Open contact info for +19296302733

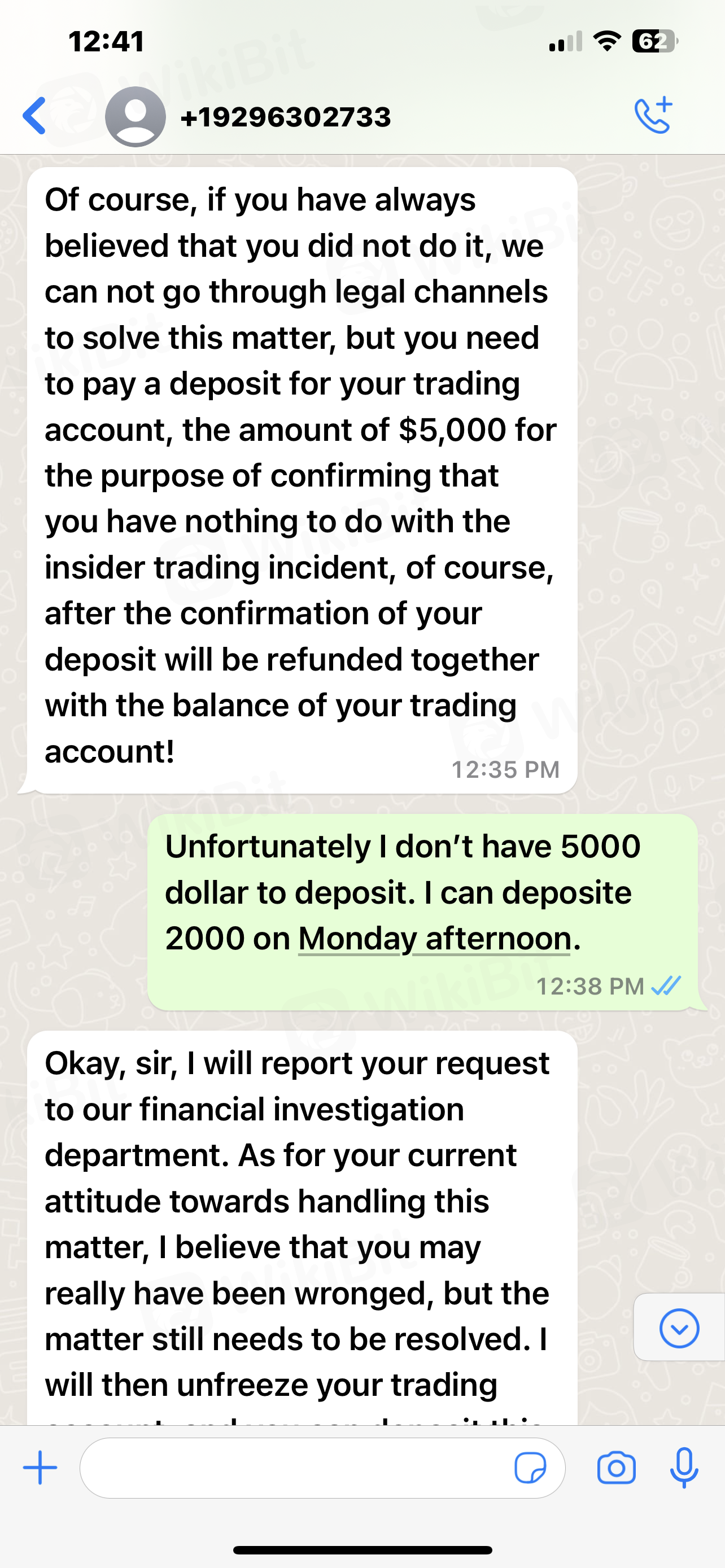pyautogui.click(x=286, y=117)
